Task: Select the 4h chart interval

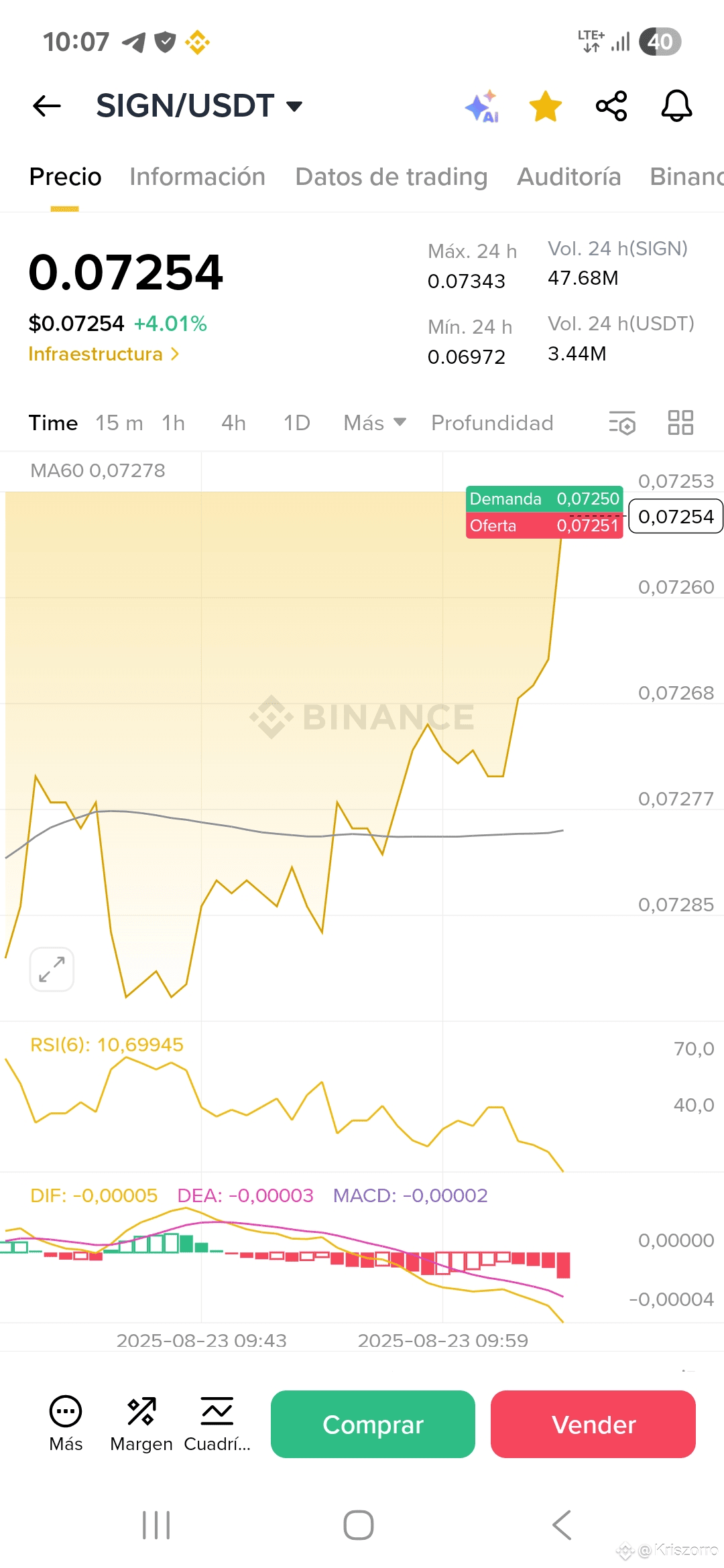Action: pyautogui.click(x=233, y=423)
